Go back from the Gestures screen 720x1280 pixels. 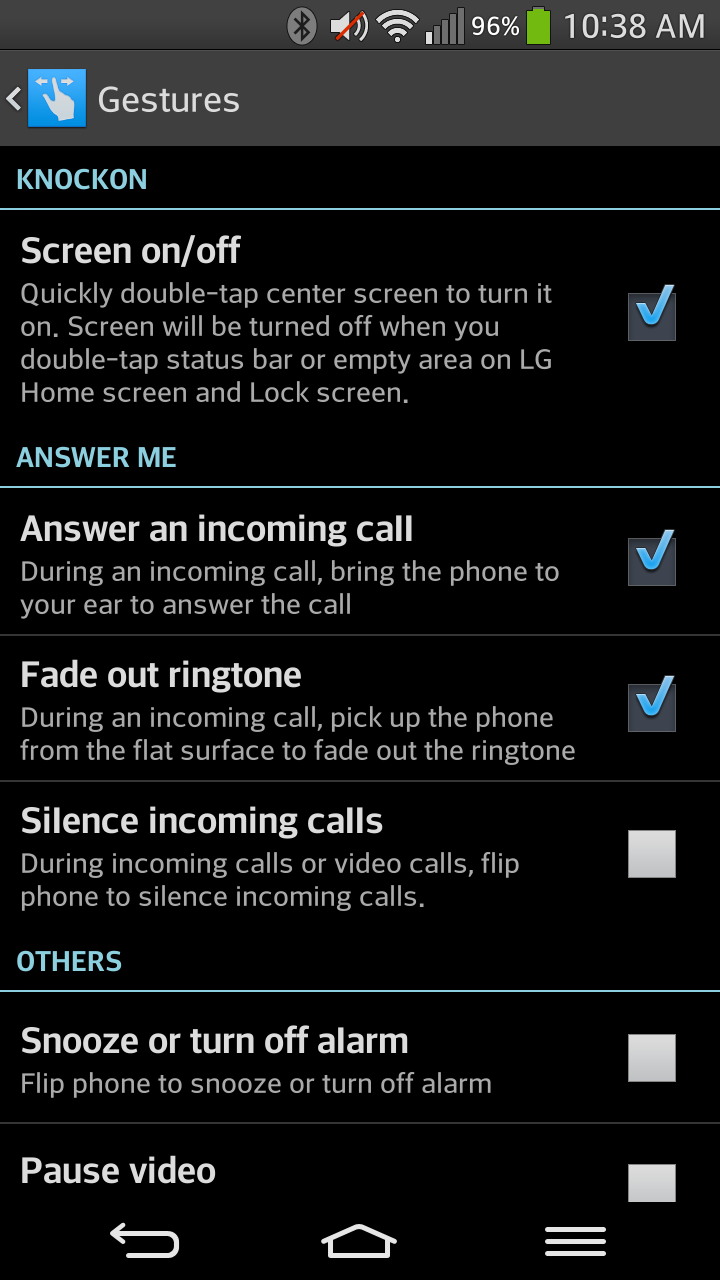click(45, 99)
